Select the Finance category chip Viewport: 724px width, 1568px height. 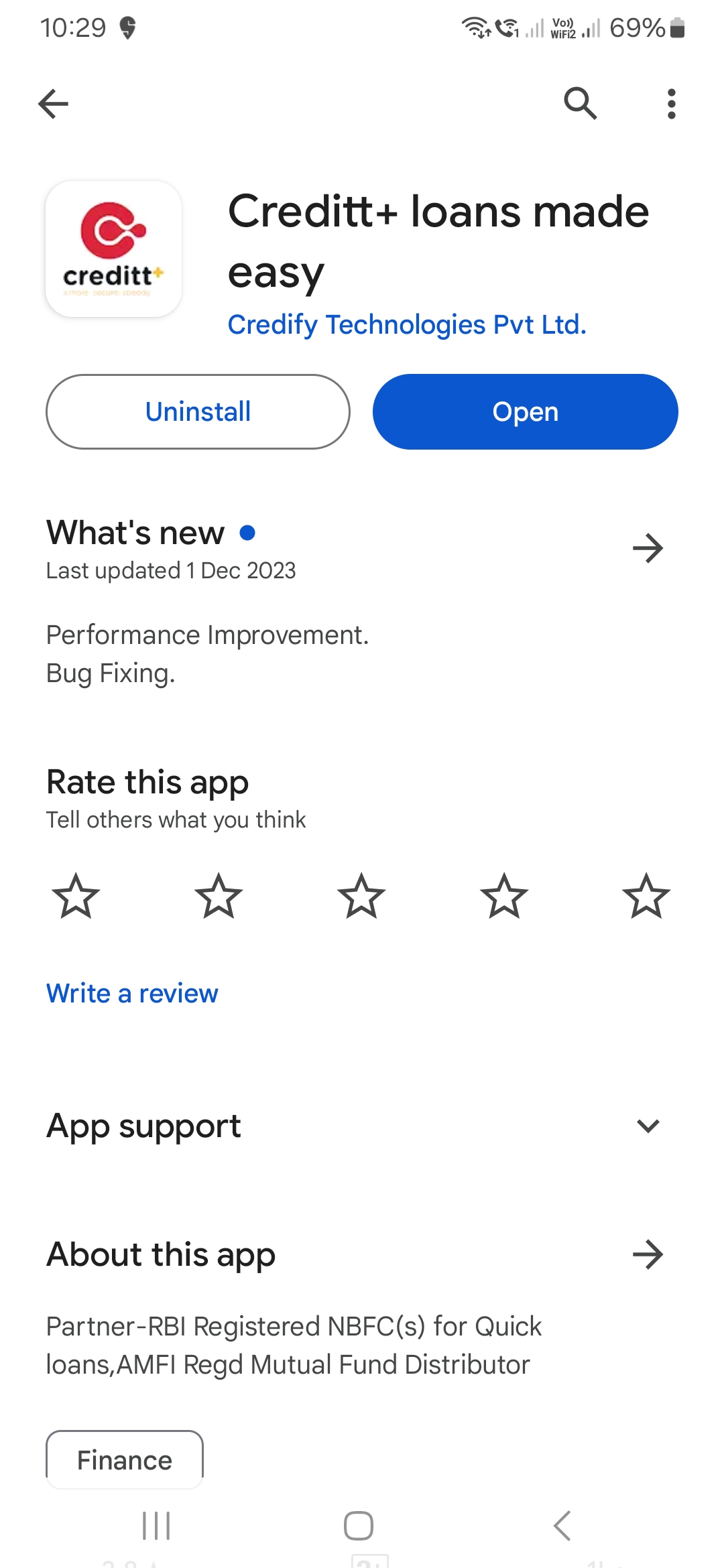click(125, 1459)
